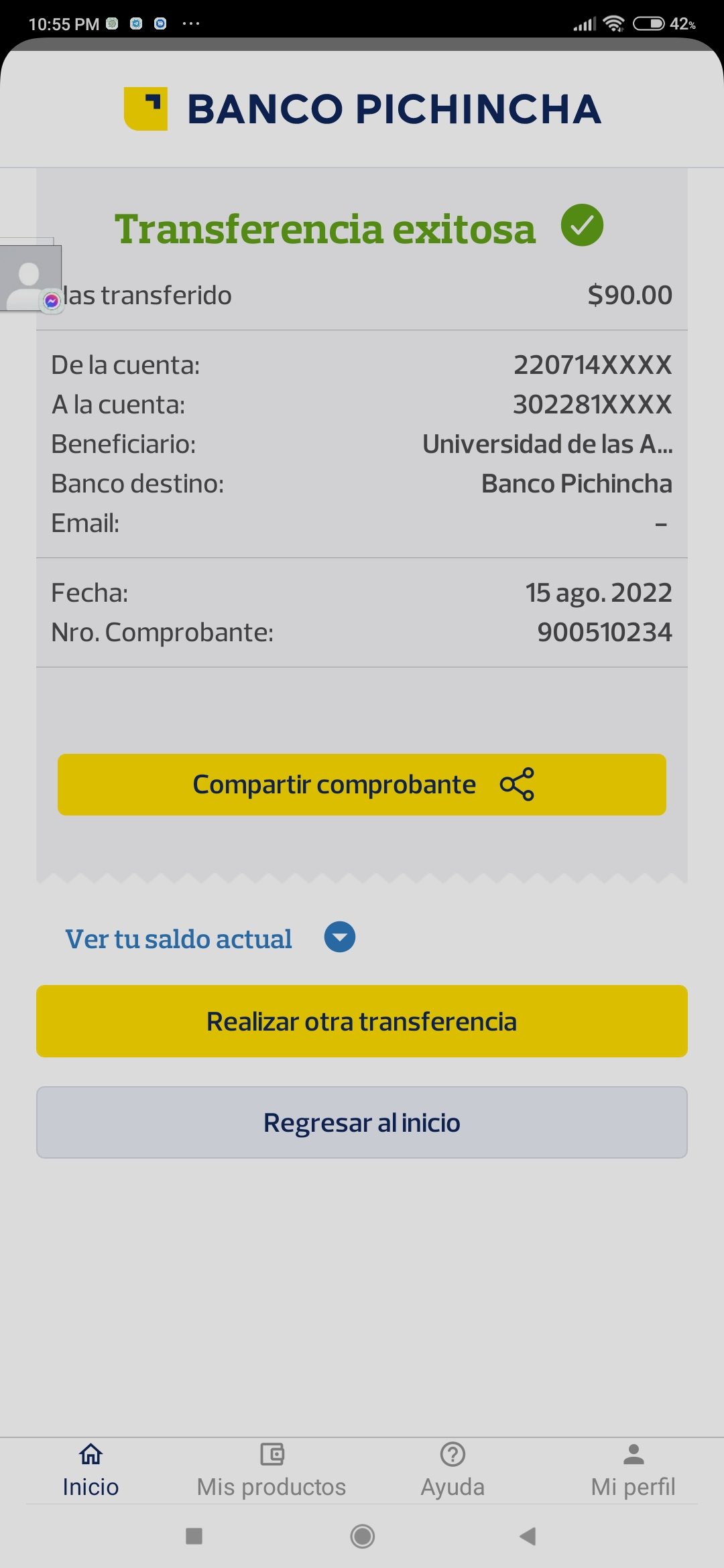
Task: Tap Realizar otra transferencia button
Action: coord(362,1021)
